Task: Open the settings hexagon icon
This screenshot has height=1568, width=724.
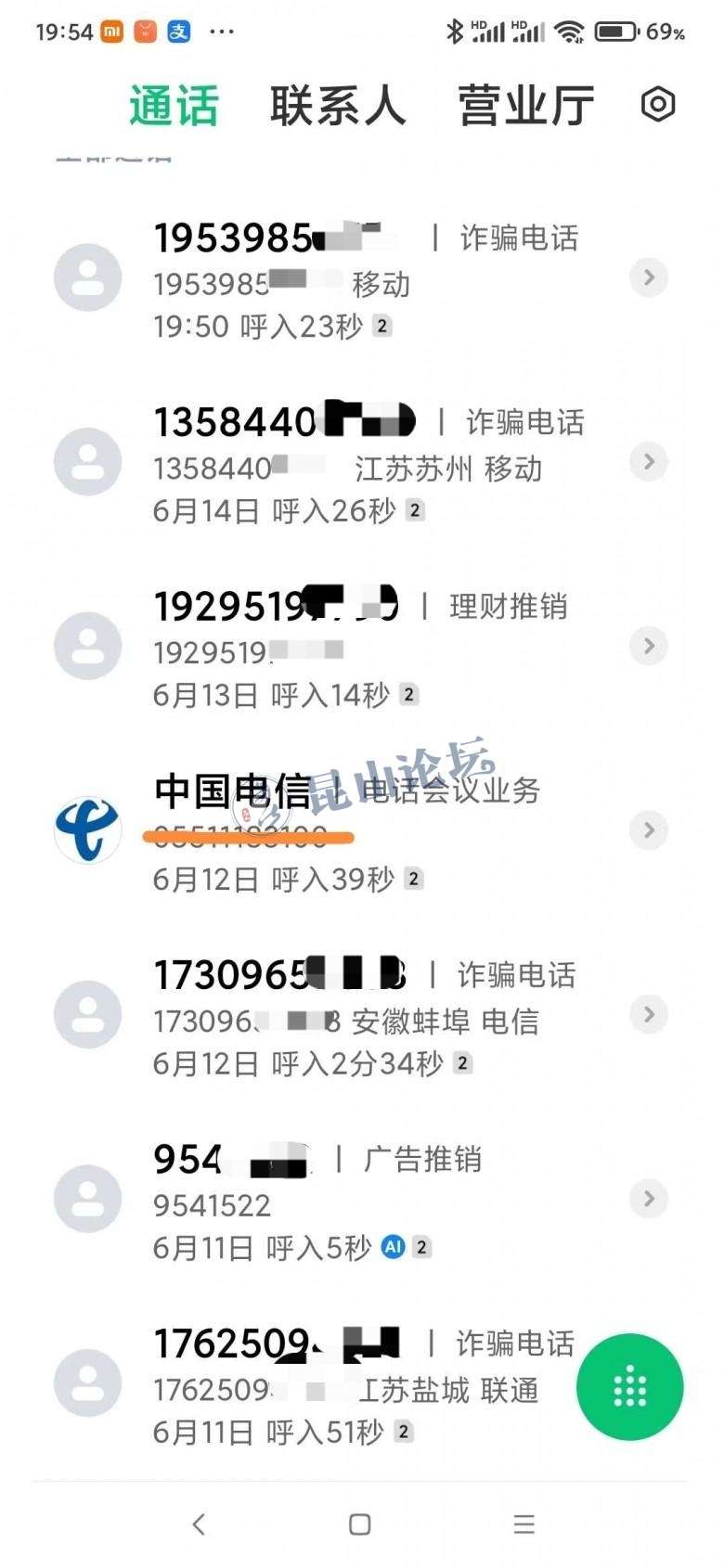Action: 658,104
